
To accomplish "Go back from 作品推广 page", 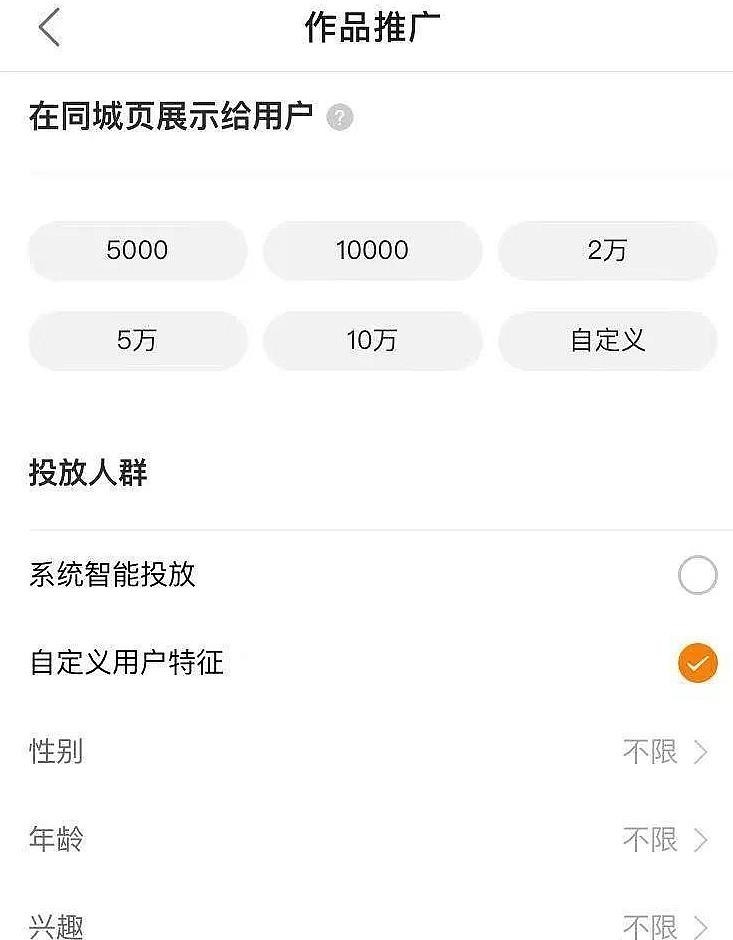I will (48, 30).
